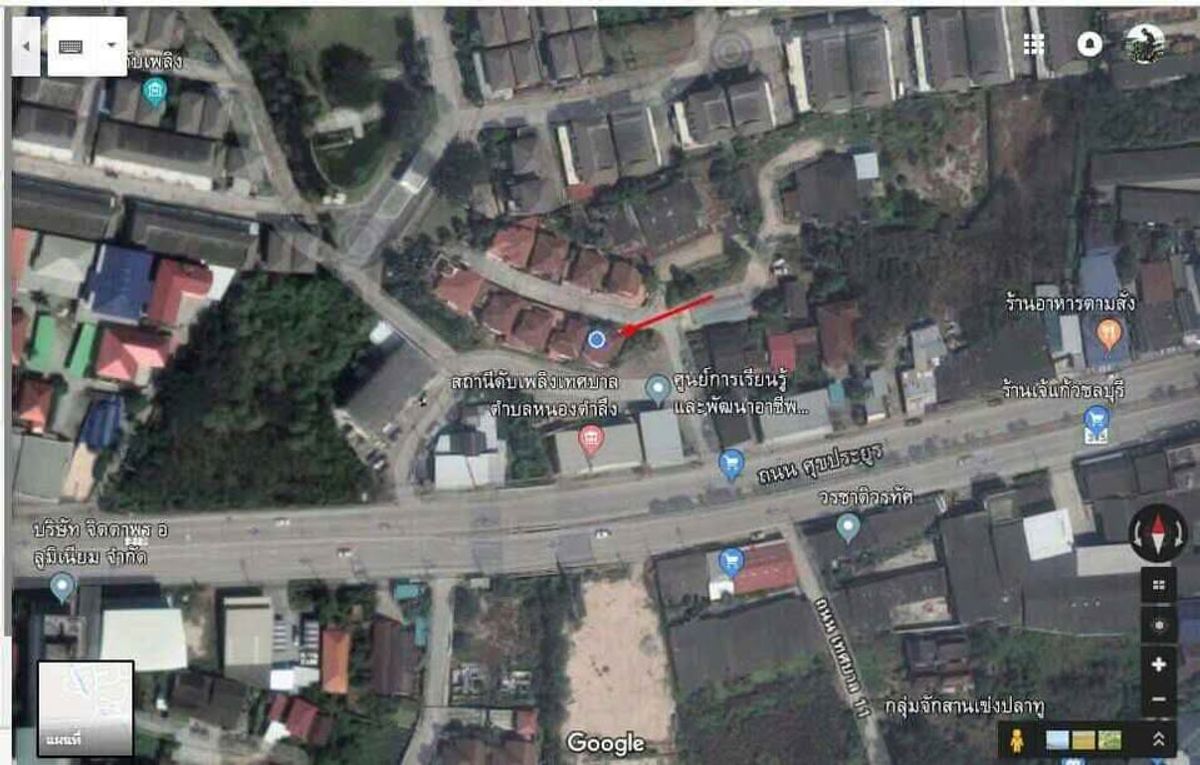Select the blue location dot pin
The image size is (1200, 765).
[x=597, y=339]
